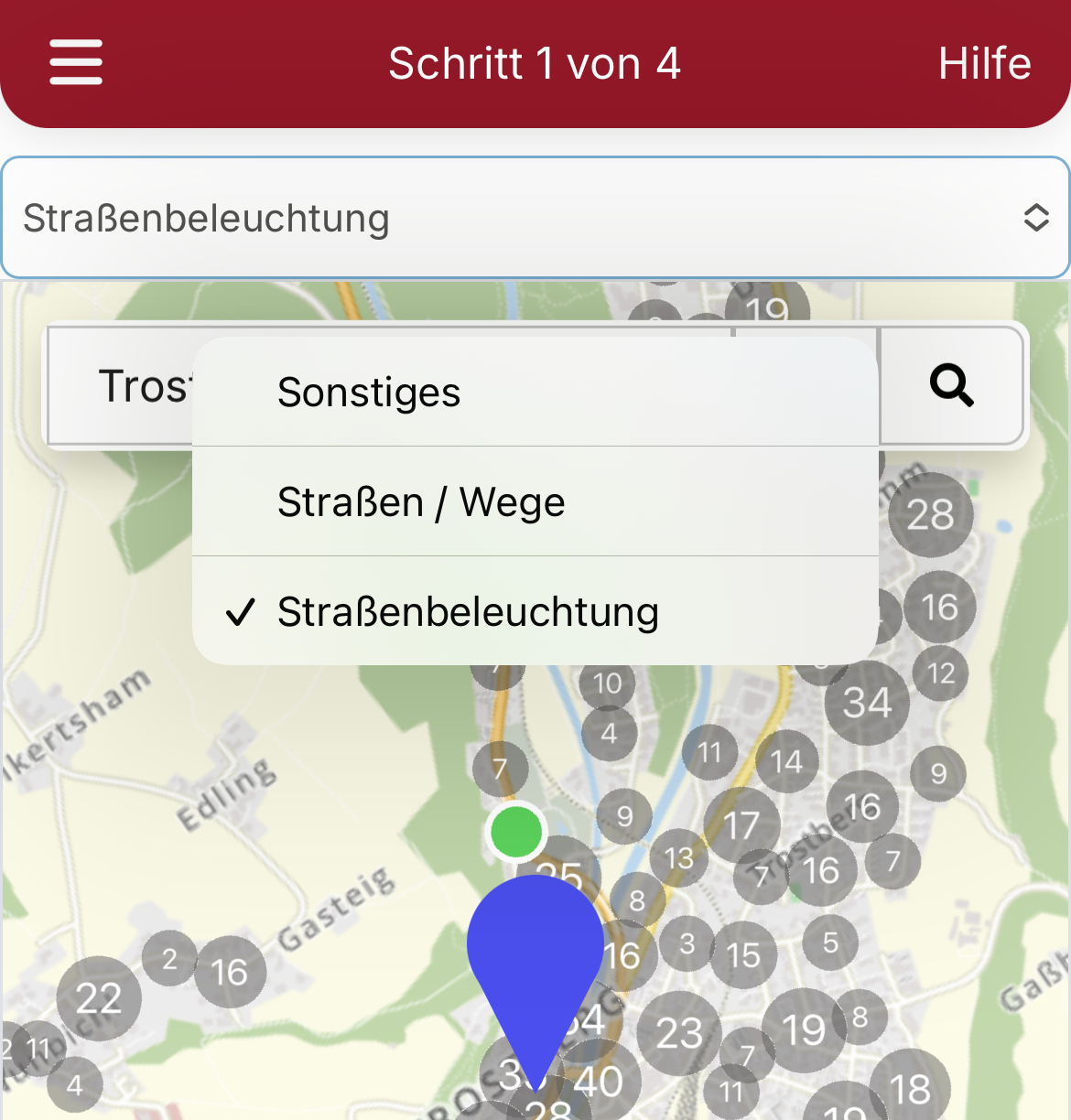Open the map cluster labeled 22

click(99, 998)
